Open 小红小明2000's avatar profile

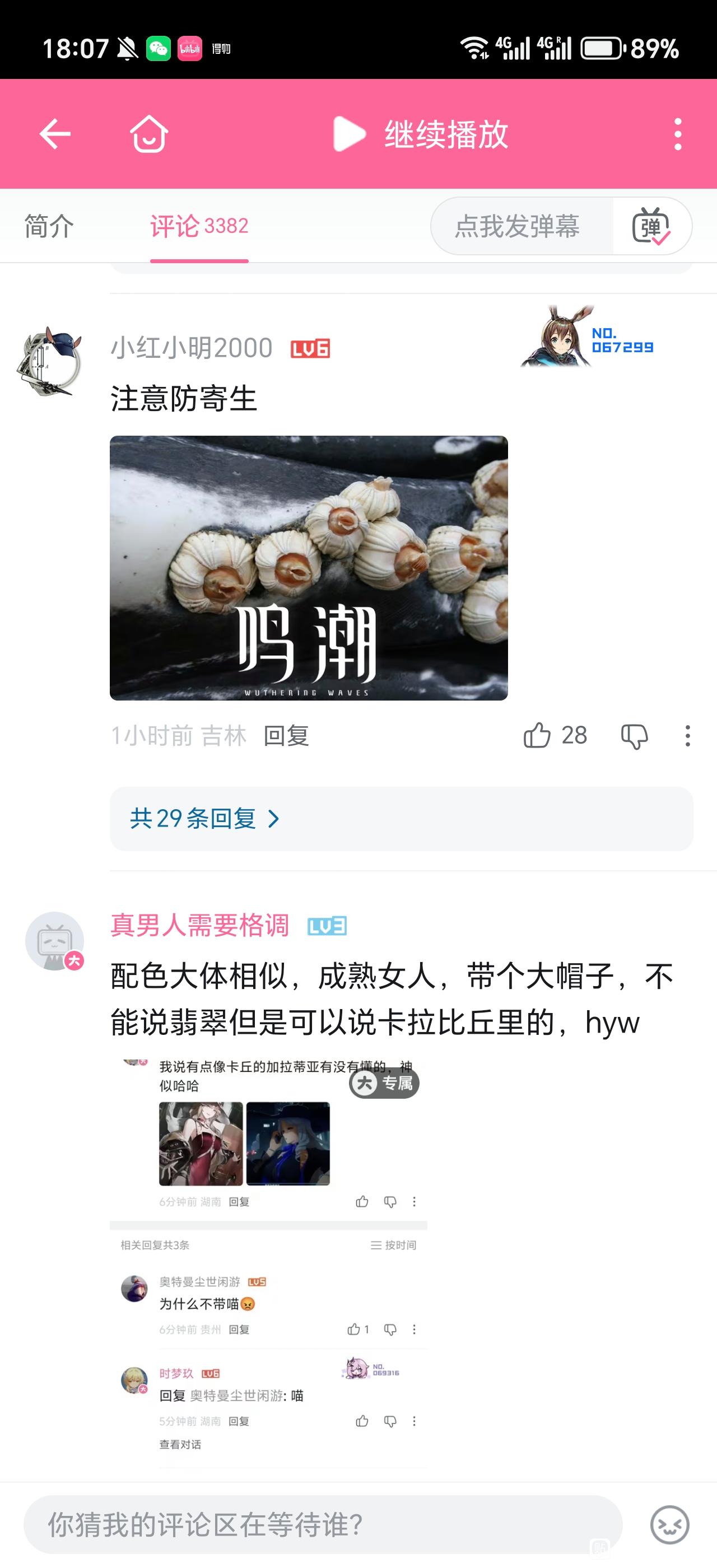pos(50,362)
